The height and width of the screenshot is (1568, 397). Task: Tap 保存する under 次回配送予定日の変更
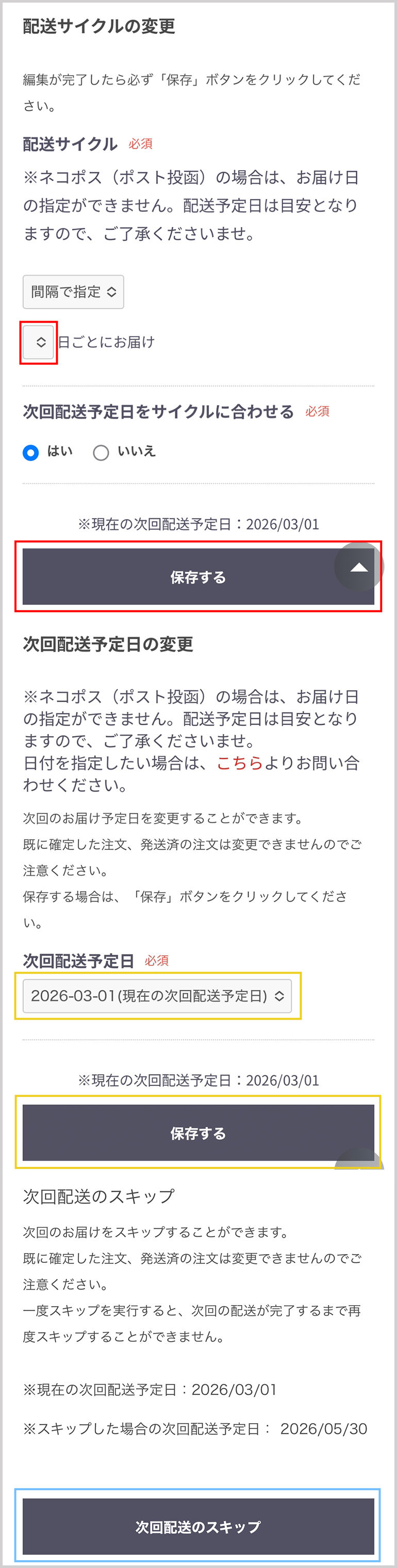(x=198, y=1133)
